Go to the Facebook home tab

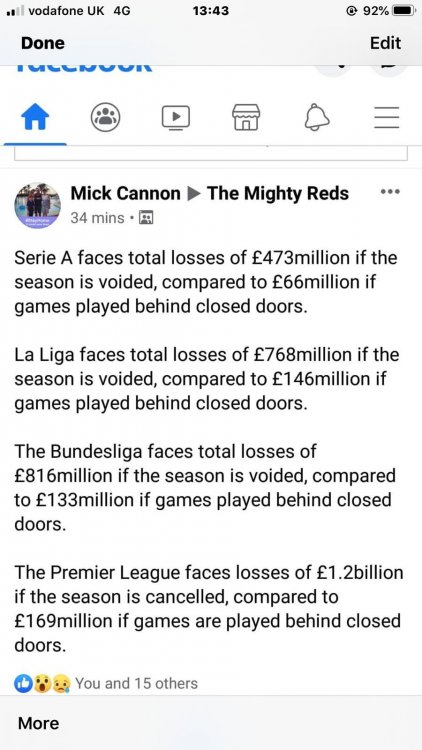pyautogui.click(x=35, y=117)
